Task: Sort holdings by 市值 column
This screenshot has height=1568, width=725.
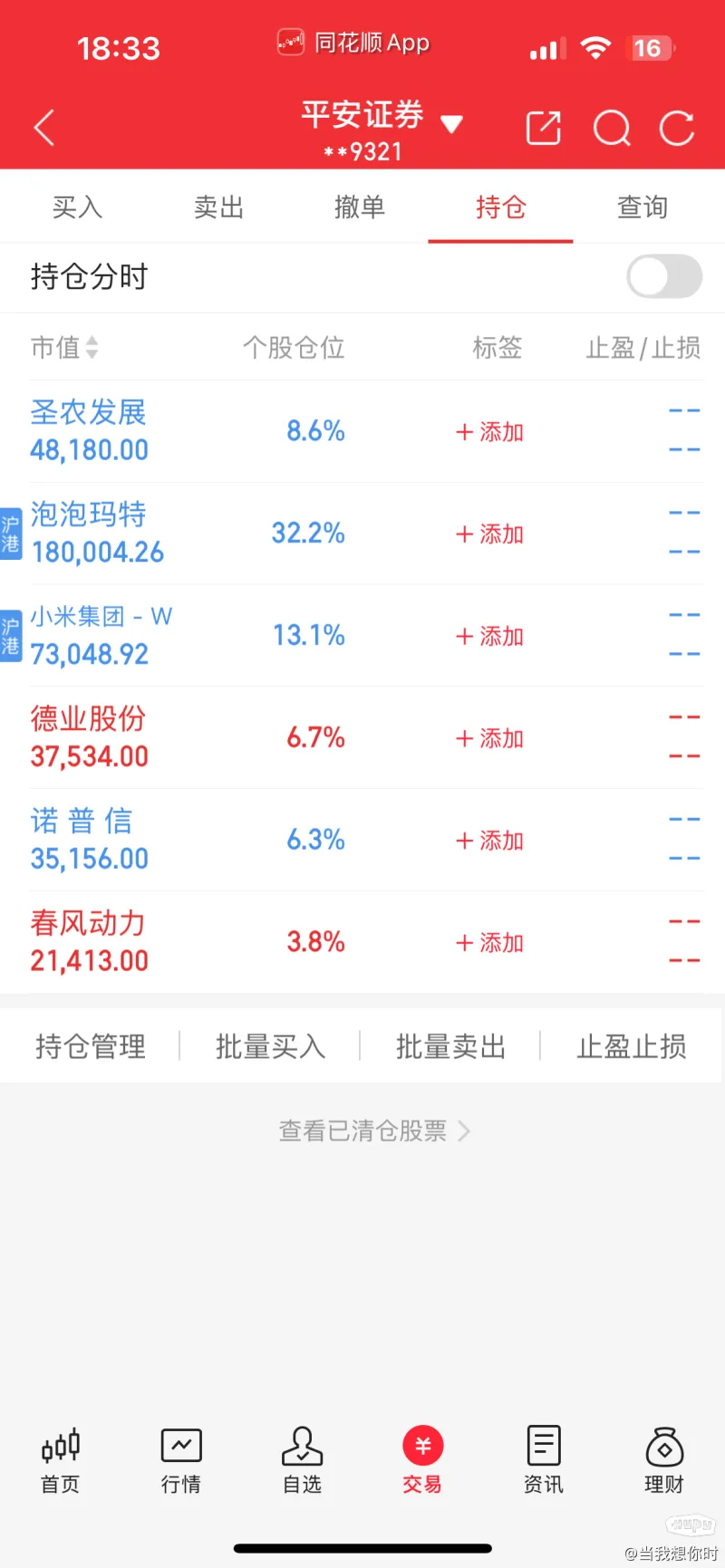Action: click(64, 347)
